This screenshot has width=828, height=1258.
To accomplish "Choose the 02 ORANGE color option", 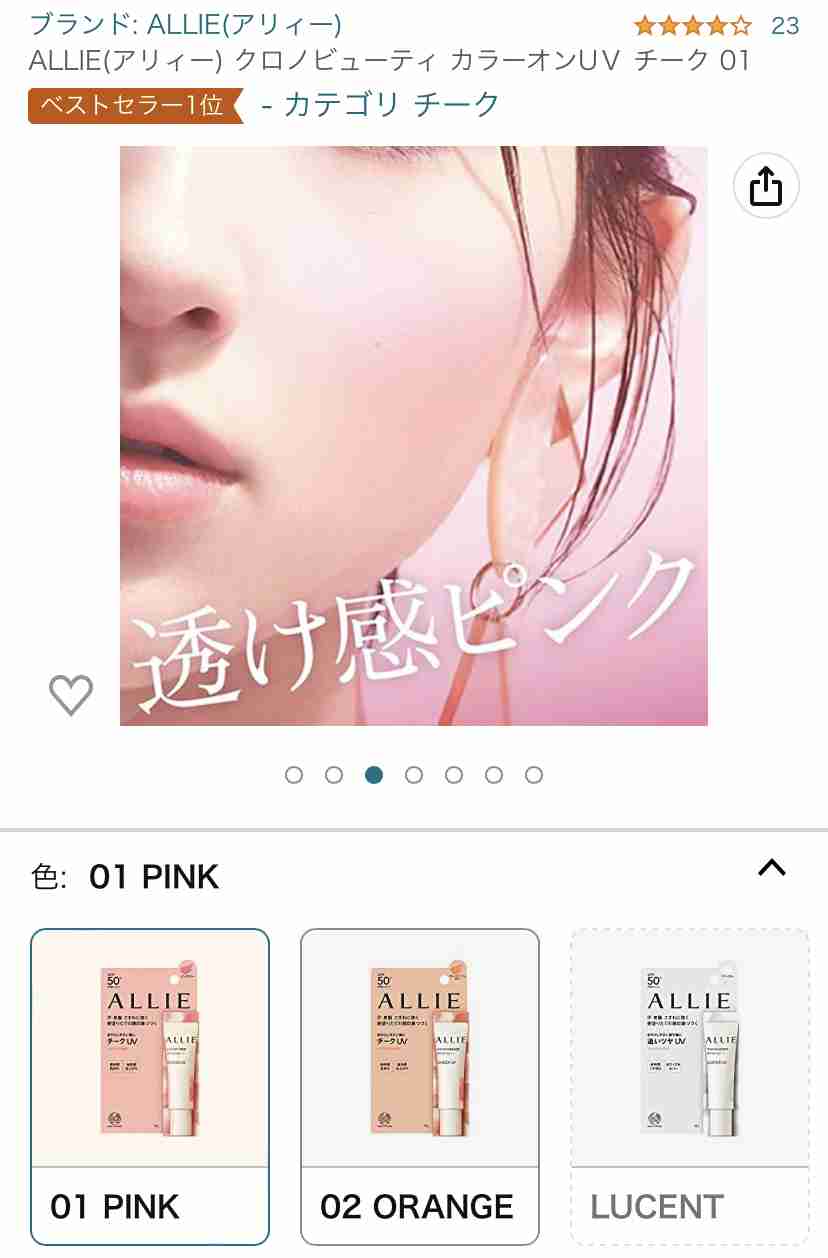I will (420, 1086).
